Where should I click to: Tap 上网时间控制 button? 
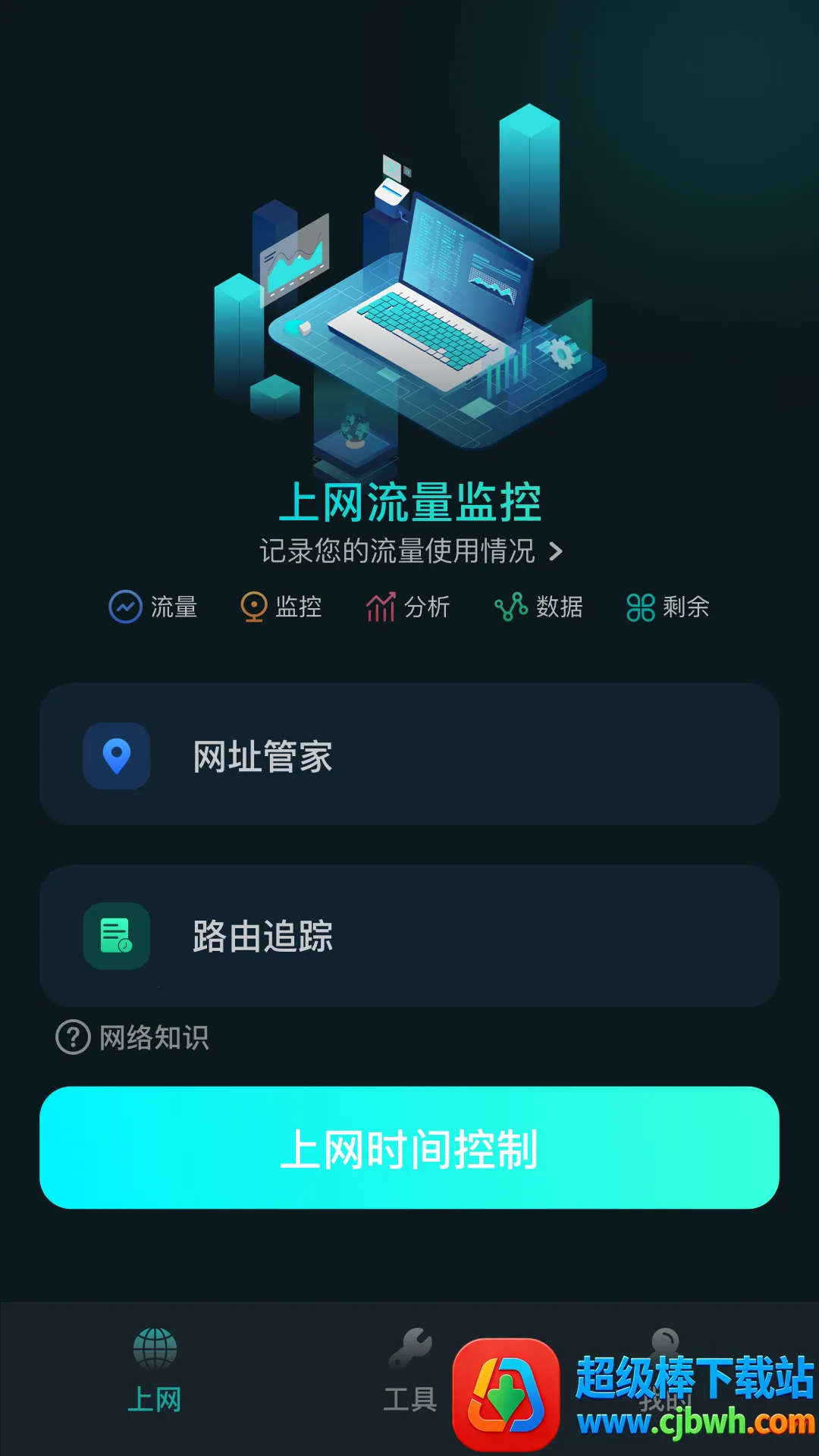(x=409, y=1148)
